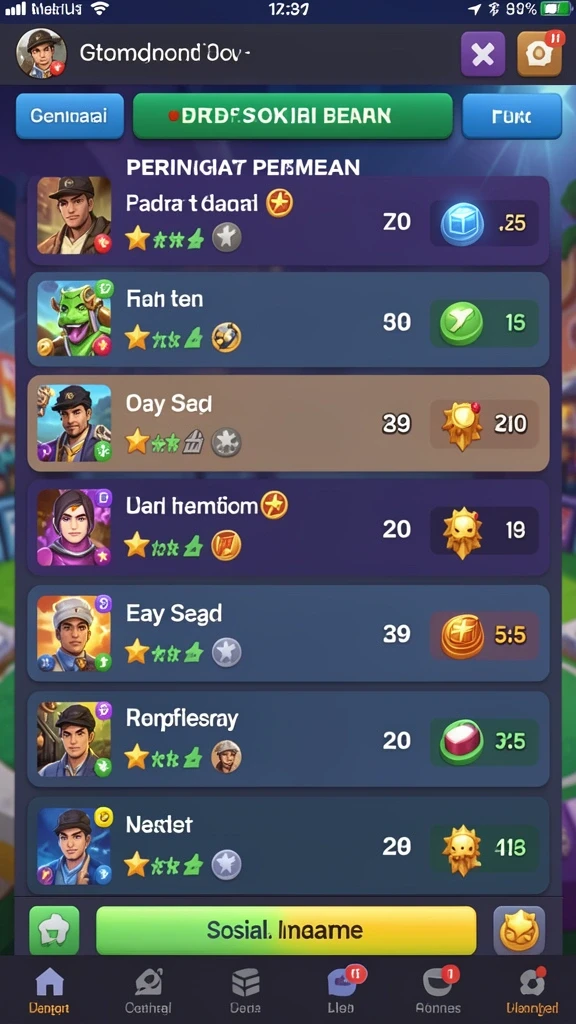Screen dimensions: 576x1024
Task: Open the Nesdet player row
Action: click(x=288, y=846)
